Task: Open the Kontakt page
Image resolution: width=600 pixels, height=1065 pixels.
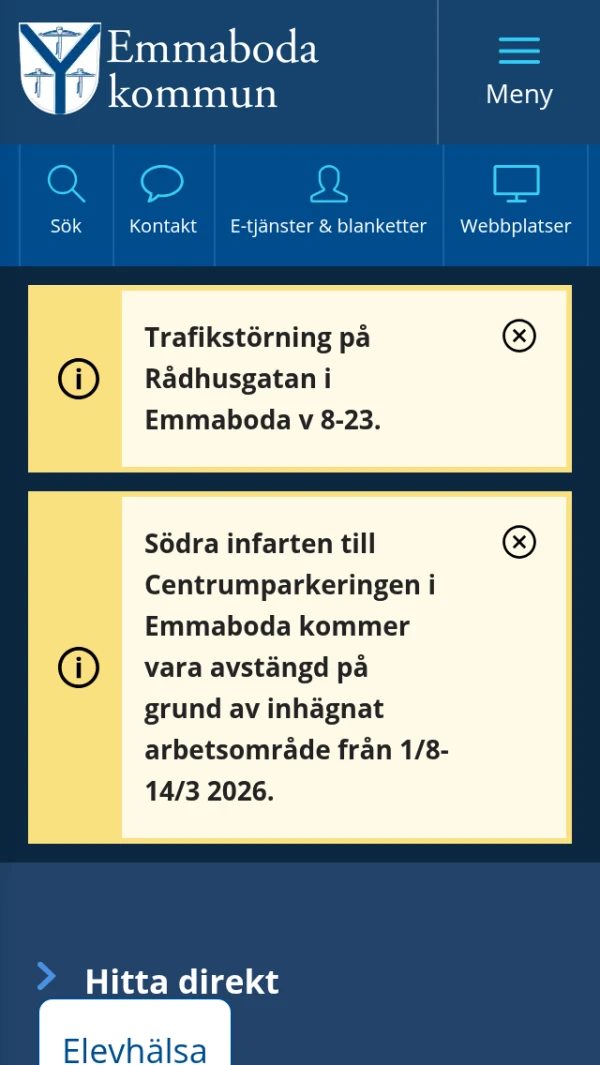Action: tap(163, 203)
